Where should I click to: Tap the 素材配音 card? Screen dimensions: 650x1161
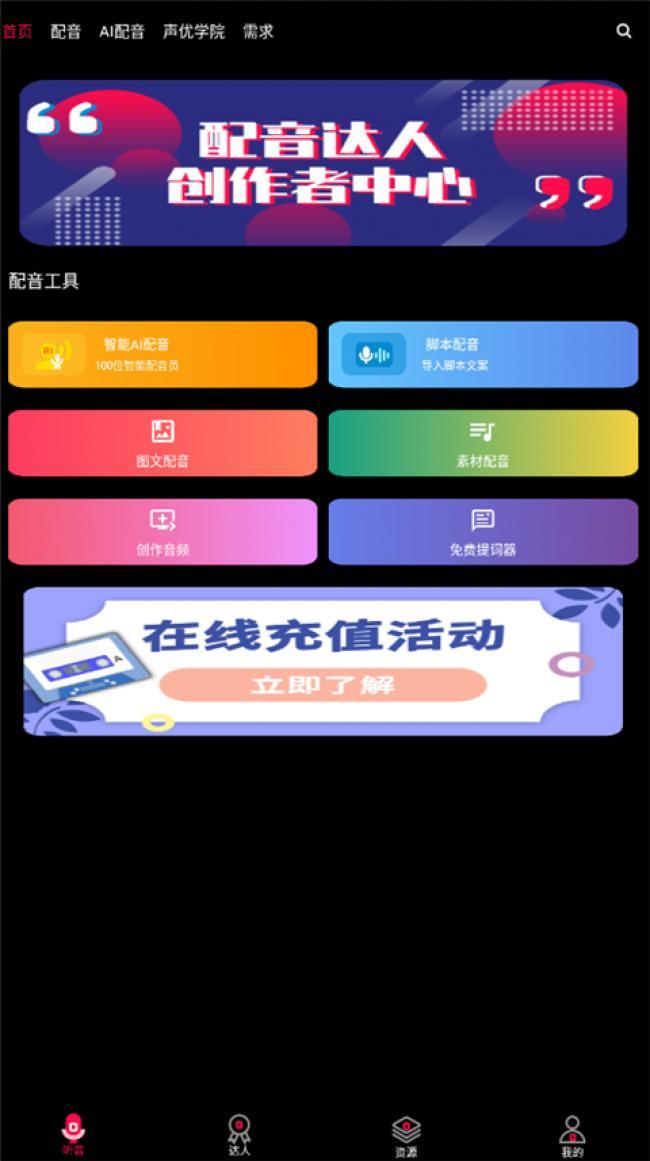tap(483, 443)
